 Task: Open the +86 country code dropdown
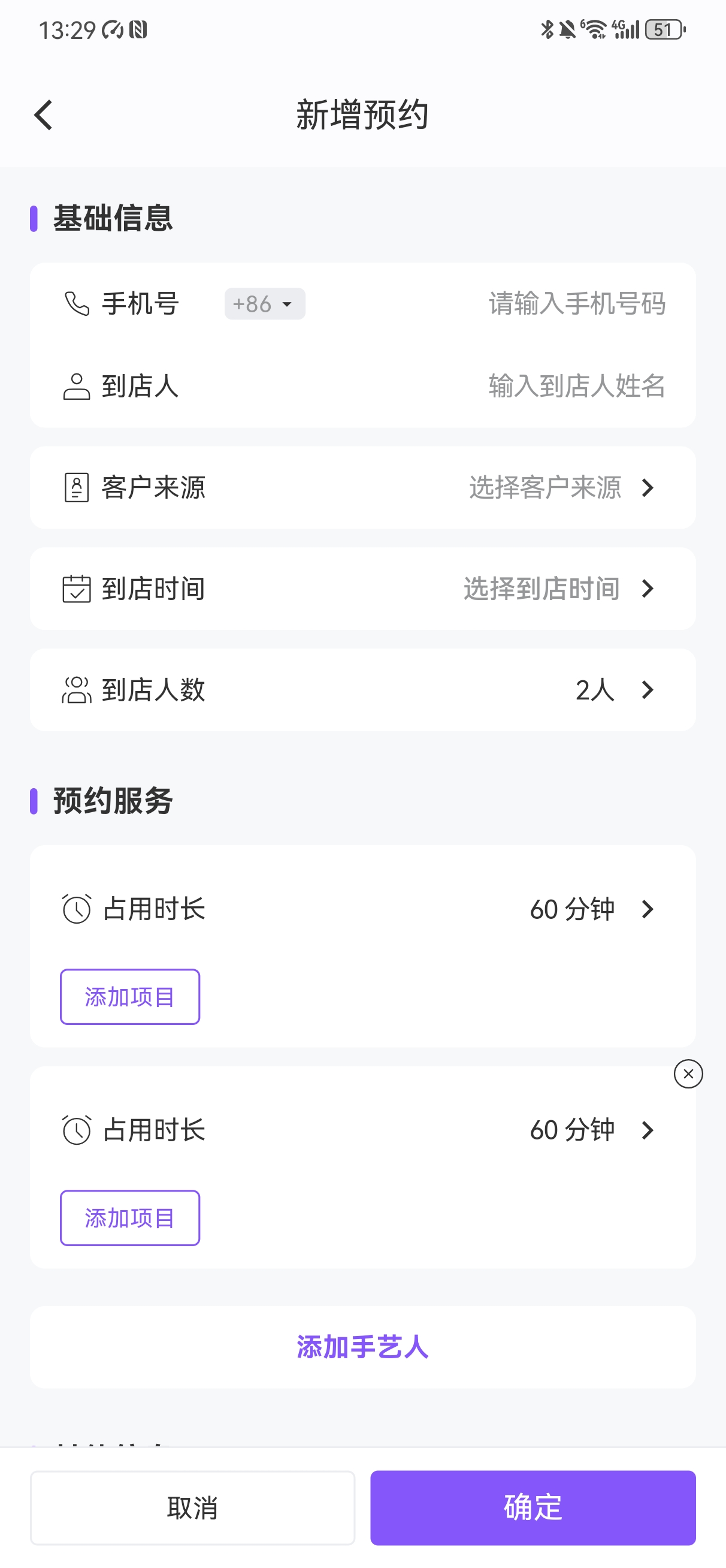pos(265,304)
